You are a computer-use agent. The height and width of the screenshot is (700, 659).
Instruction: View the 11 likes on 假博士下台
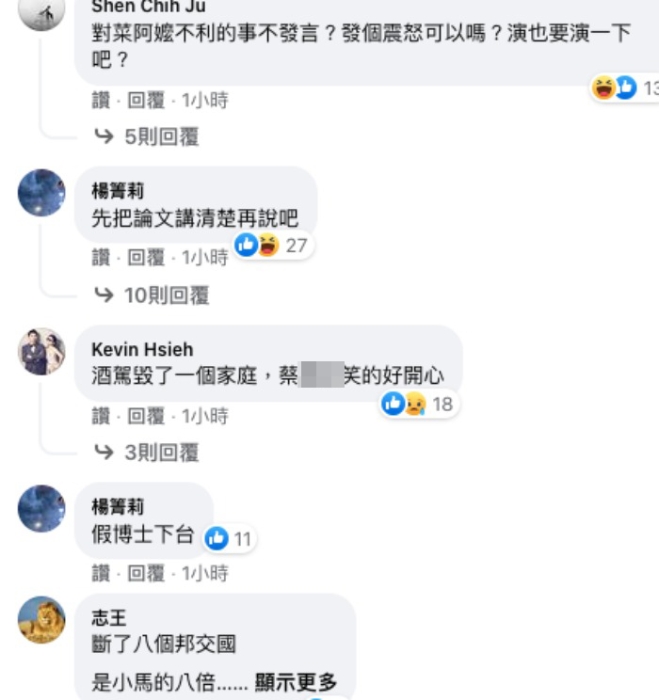click(x=230, y=539)
